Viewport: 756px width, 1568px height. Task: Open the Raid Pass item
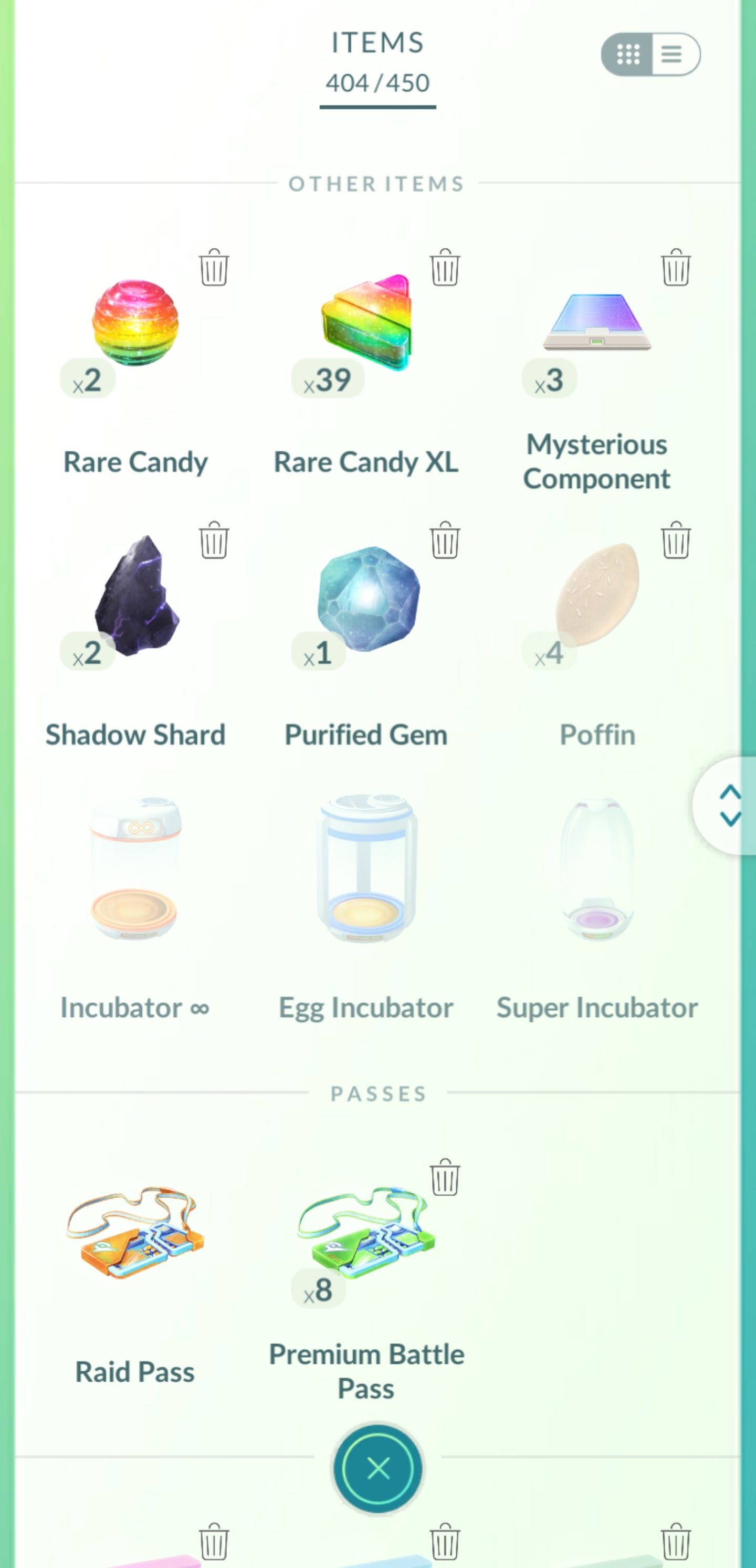point(135,1233)
